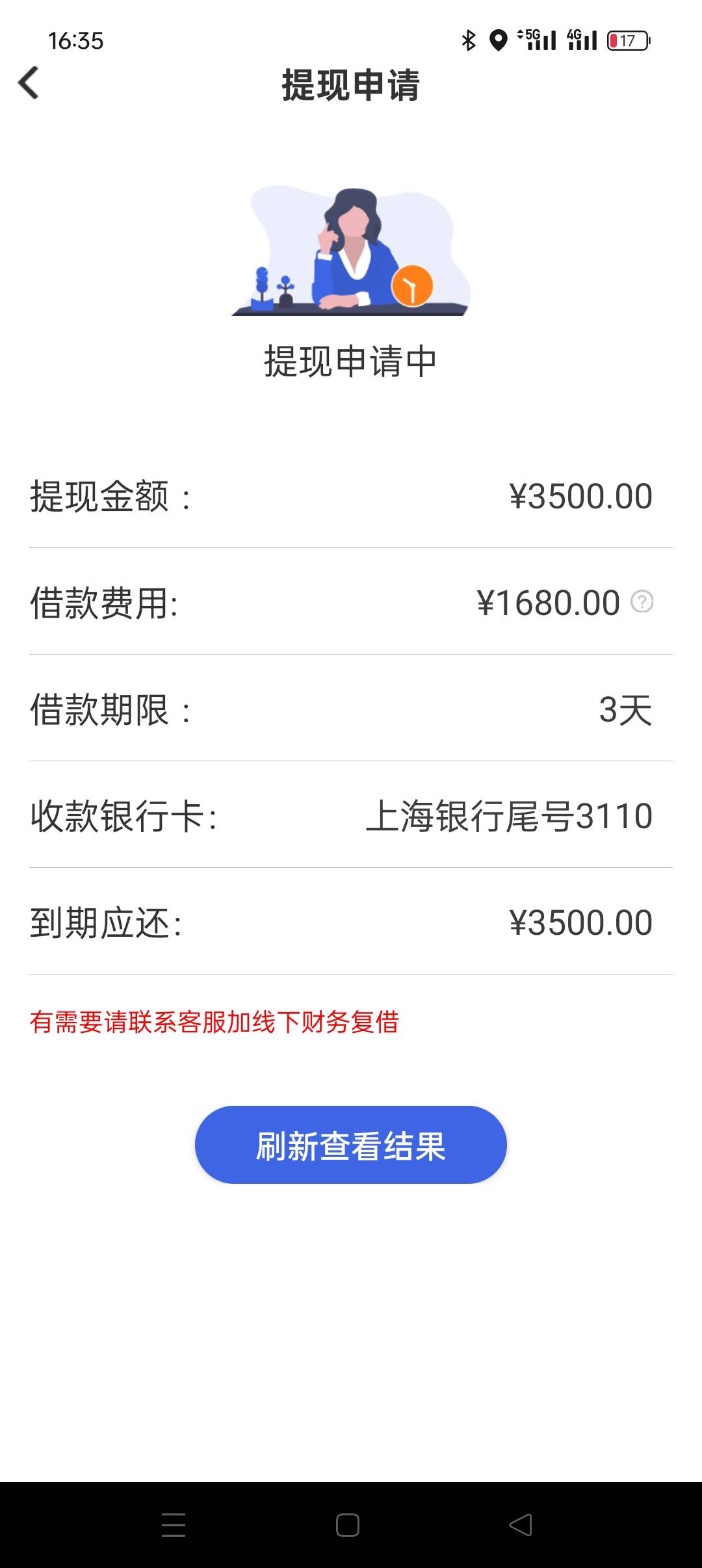
Task: Go back from the 提现申请 page
Action: pos(29,83)
